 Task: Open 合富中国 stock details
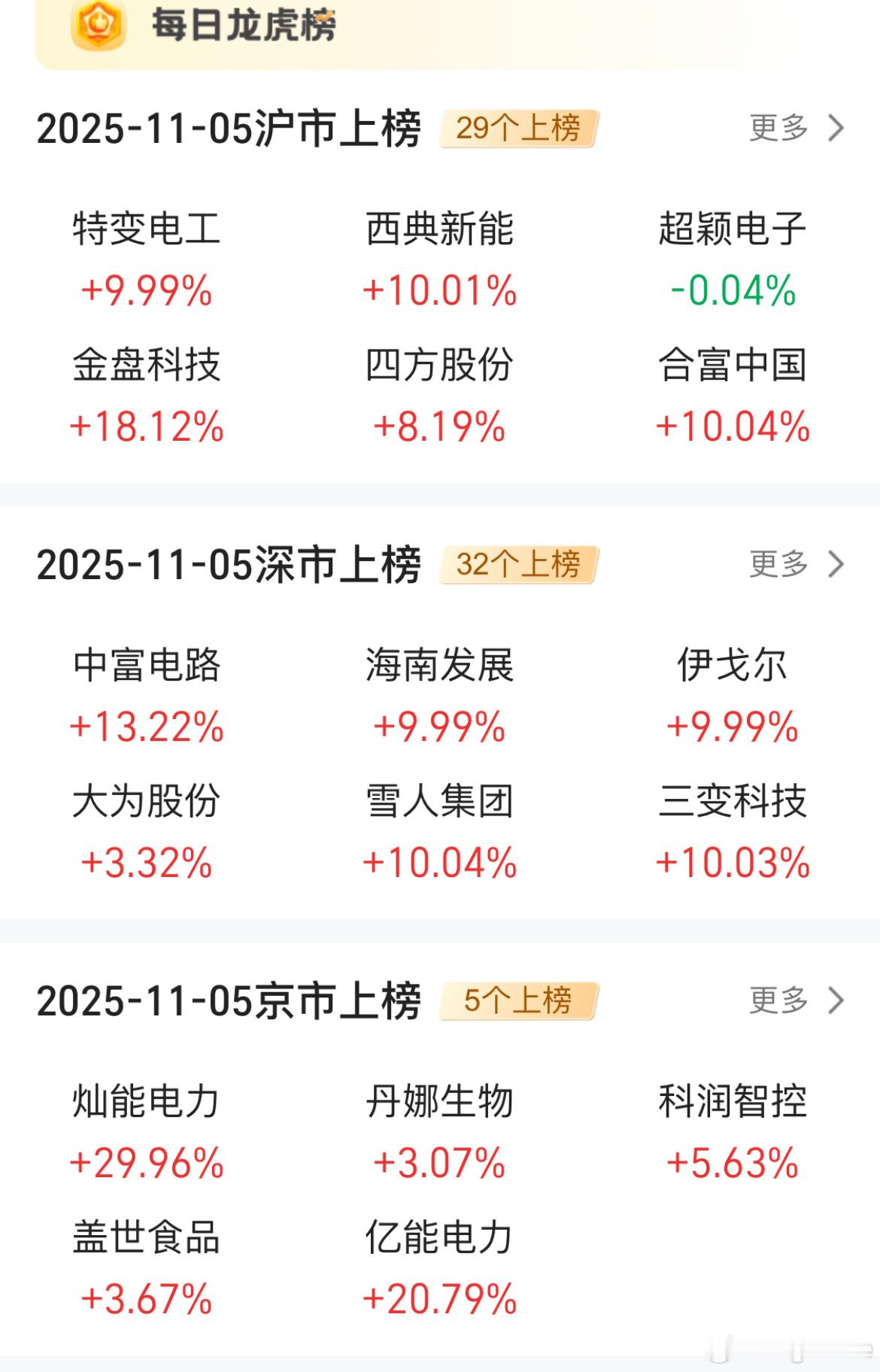tap(733, 396)
